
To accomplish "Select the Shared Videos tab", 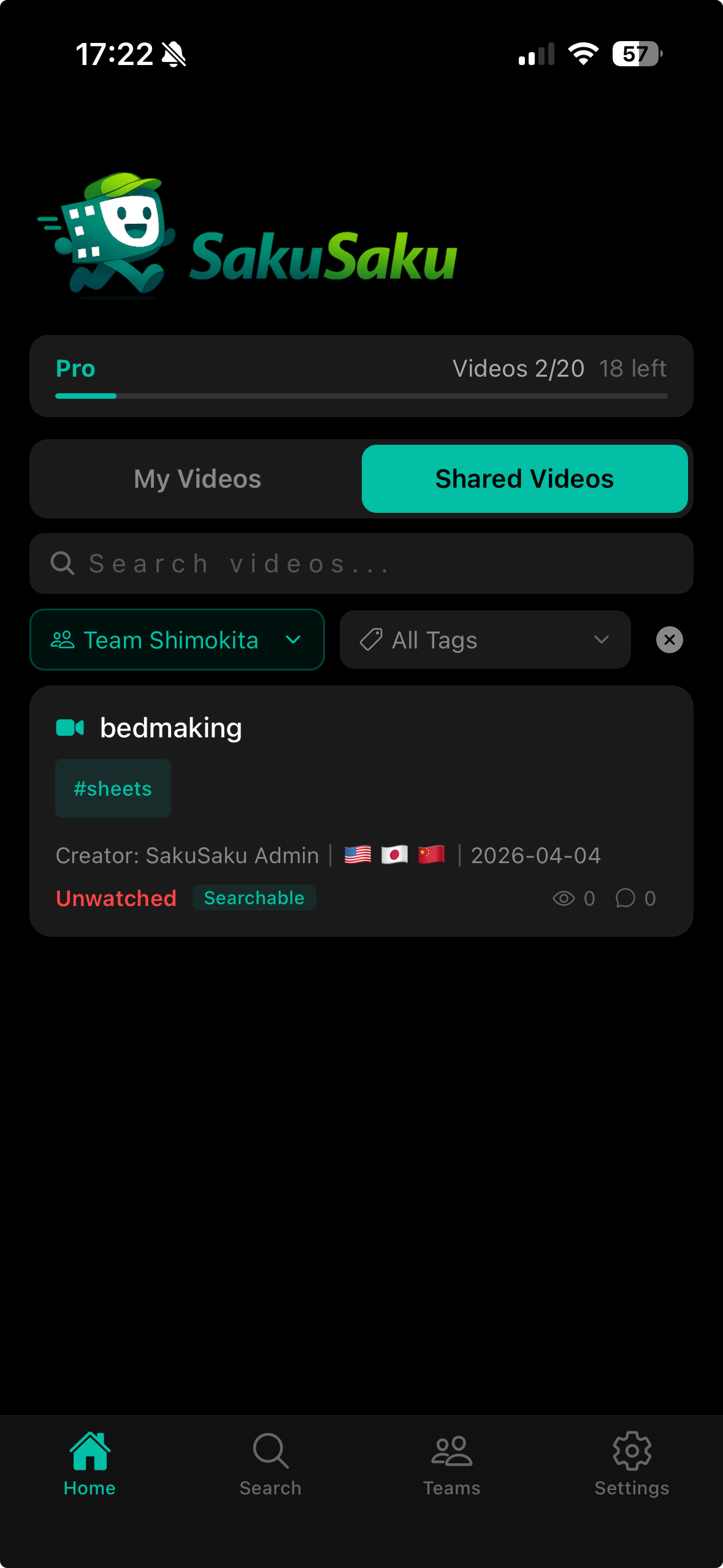I will [524, 478].
